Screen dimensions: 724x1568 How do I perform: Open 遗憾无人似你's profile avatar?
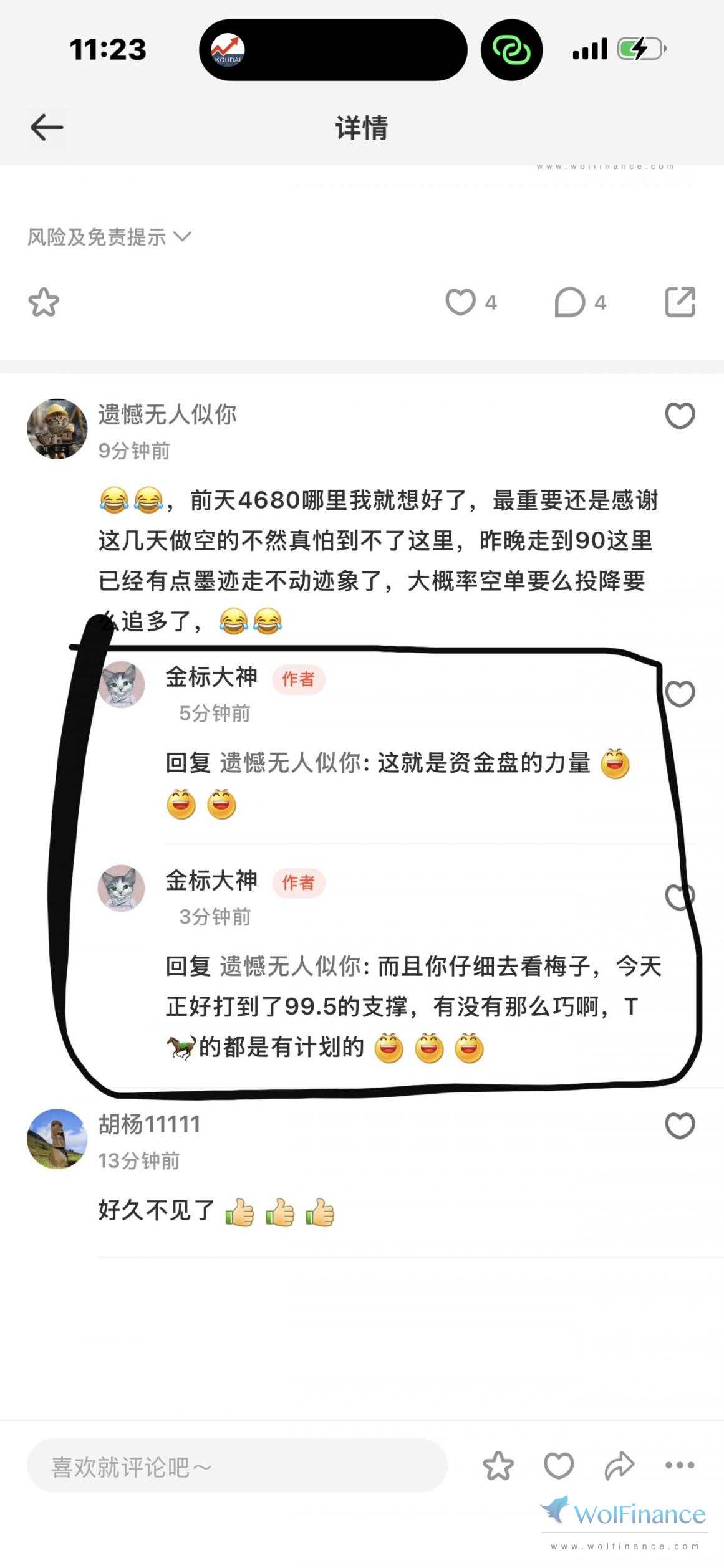[57, 429]
